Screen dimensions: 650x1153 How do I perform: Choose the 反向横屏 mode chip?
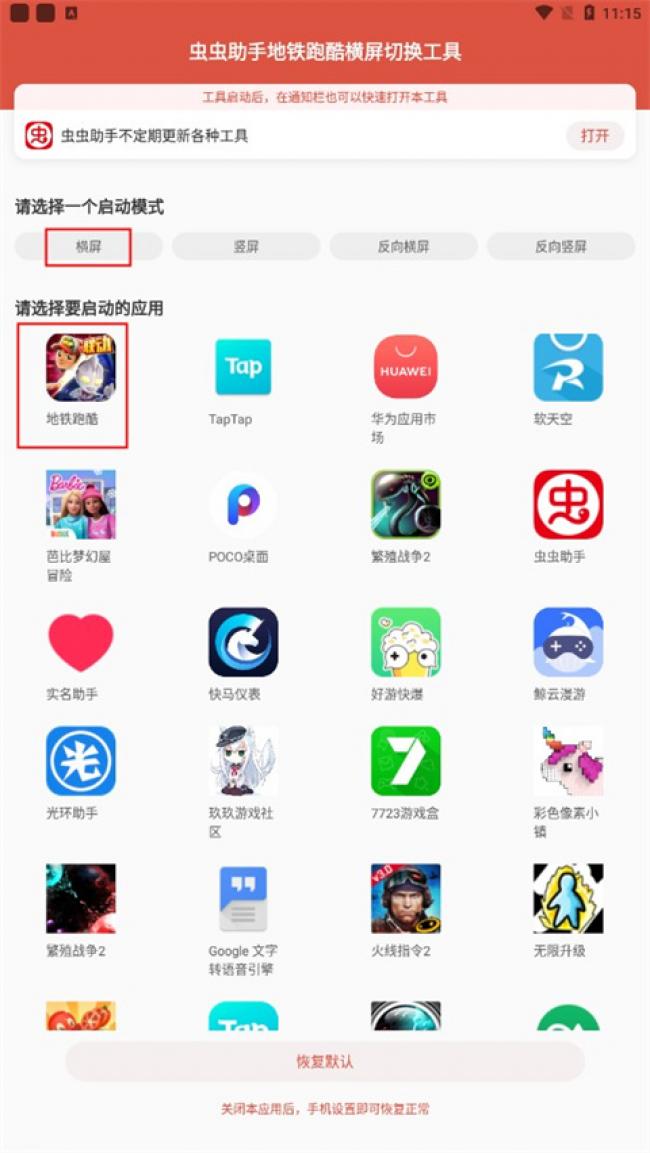coord(404,246)
